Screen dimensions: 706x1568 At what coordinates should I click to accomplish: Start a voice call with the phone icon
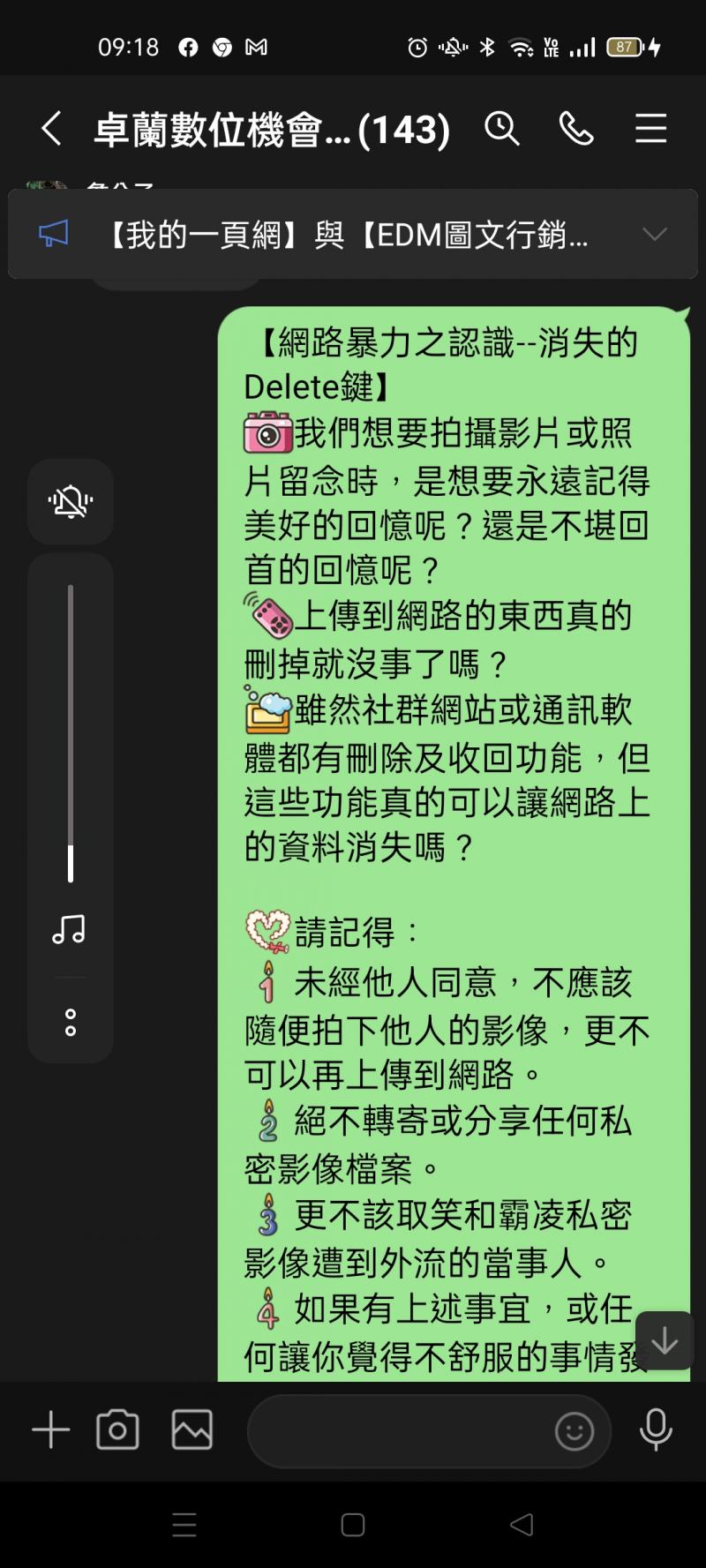pos(578,129)
